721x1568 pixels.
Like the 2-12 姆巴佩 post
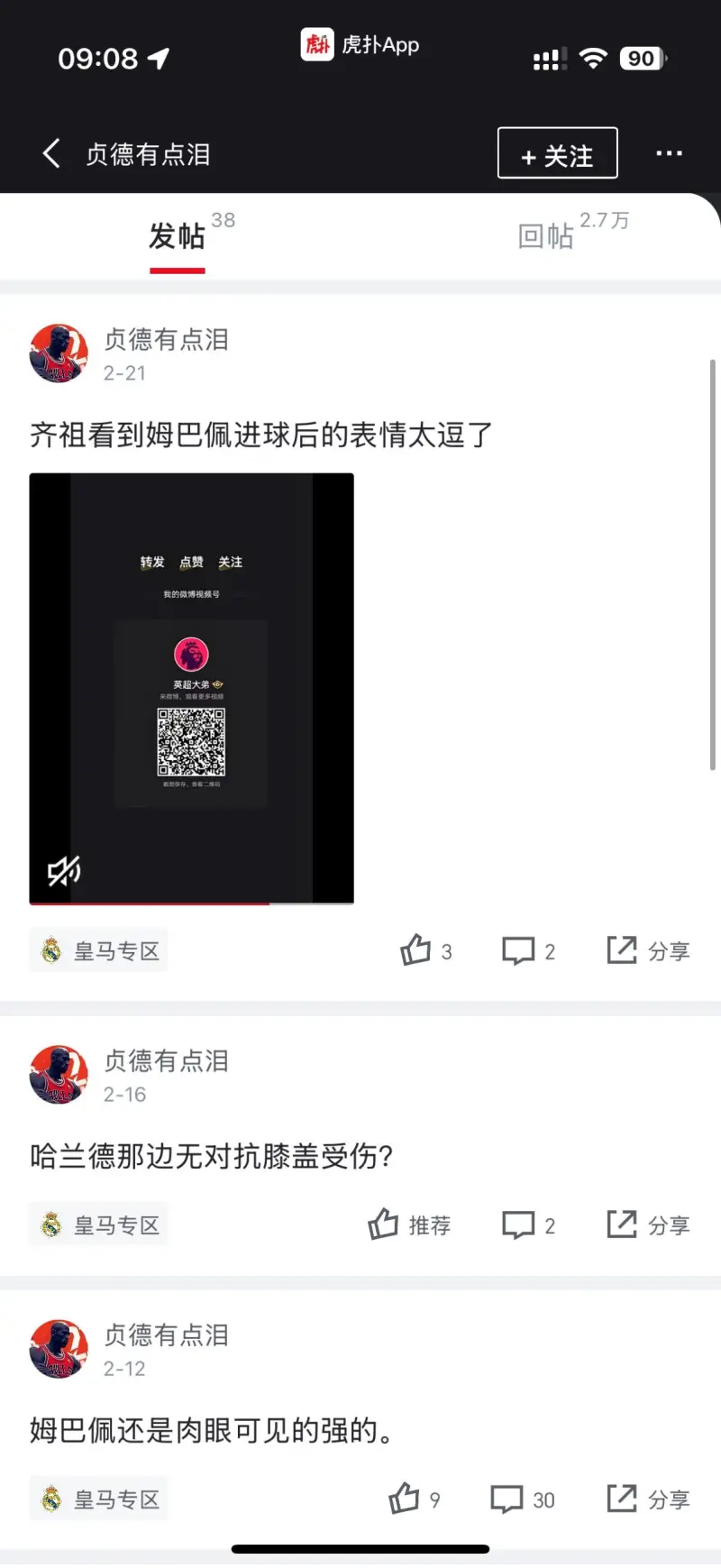tap(415, 1499)
